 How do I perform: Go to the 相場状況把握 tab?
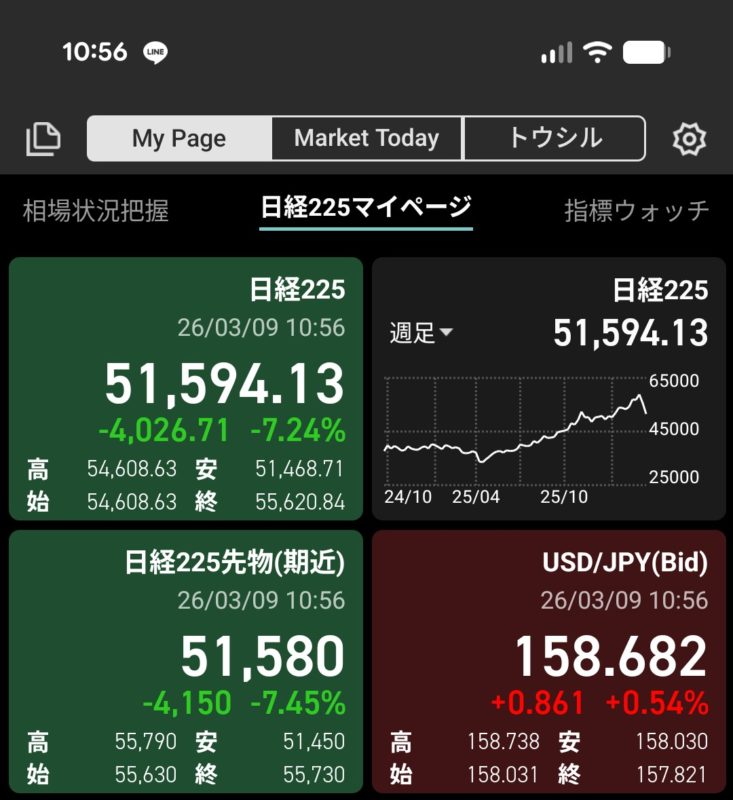(96, 210)
